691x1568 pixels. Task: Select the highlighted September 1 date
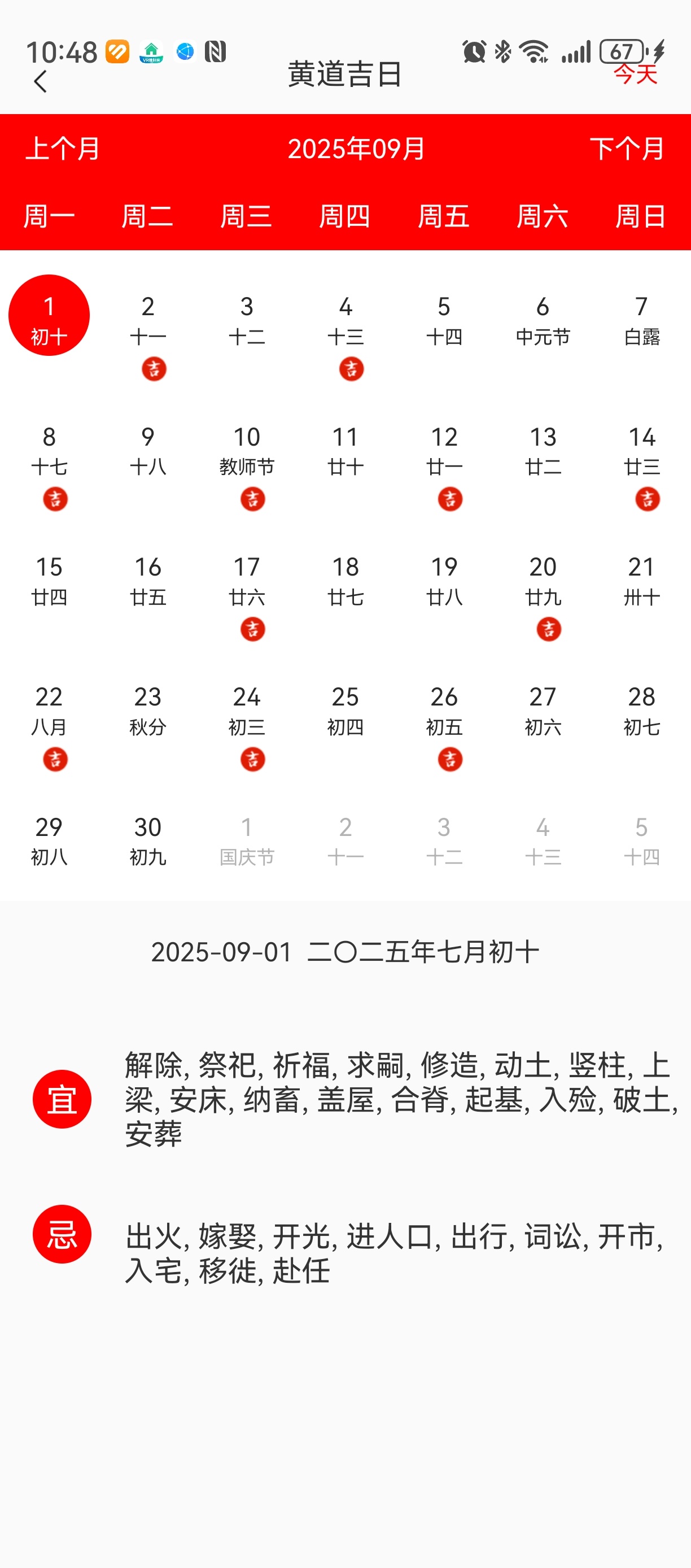coord(49,315)
